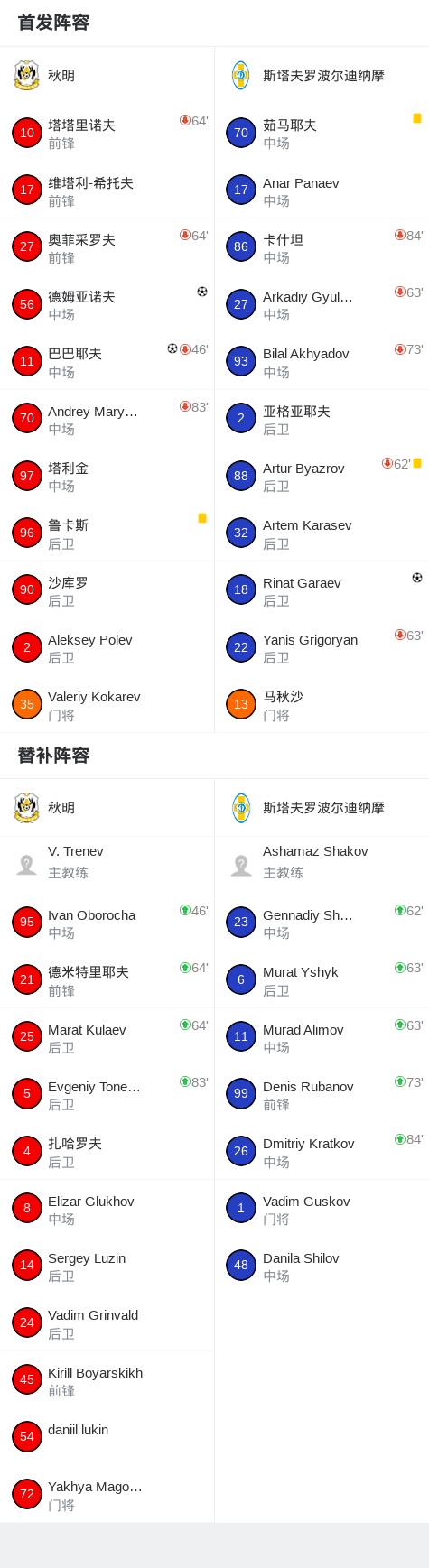The height and width of the screenshot is (1568, 429).
Task: Open 卡什坦 number 86 details
Action: [322, 247]
